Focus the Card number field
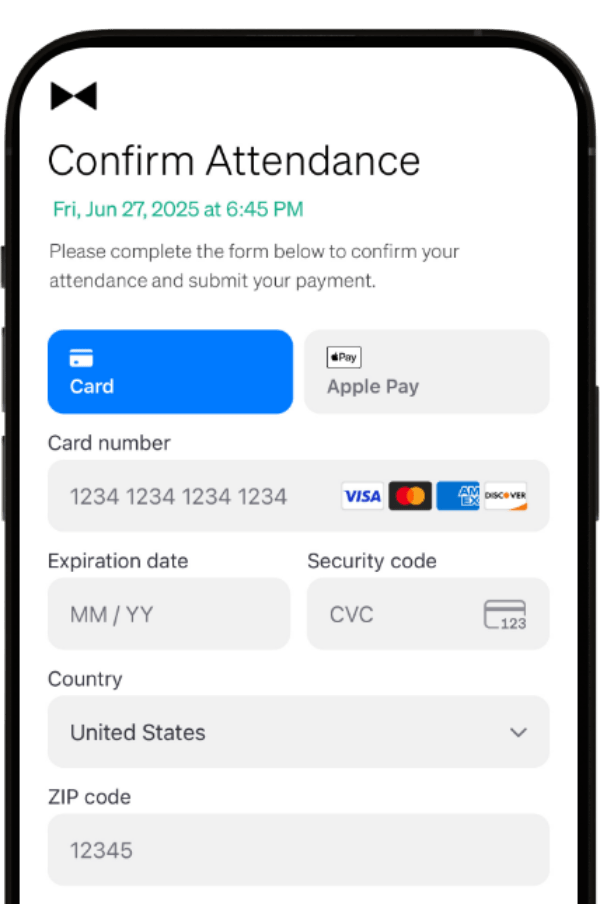 (x=200, y=496)
